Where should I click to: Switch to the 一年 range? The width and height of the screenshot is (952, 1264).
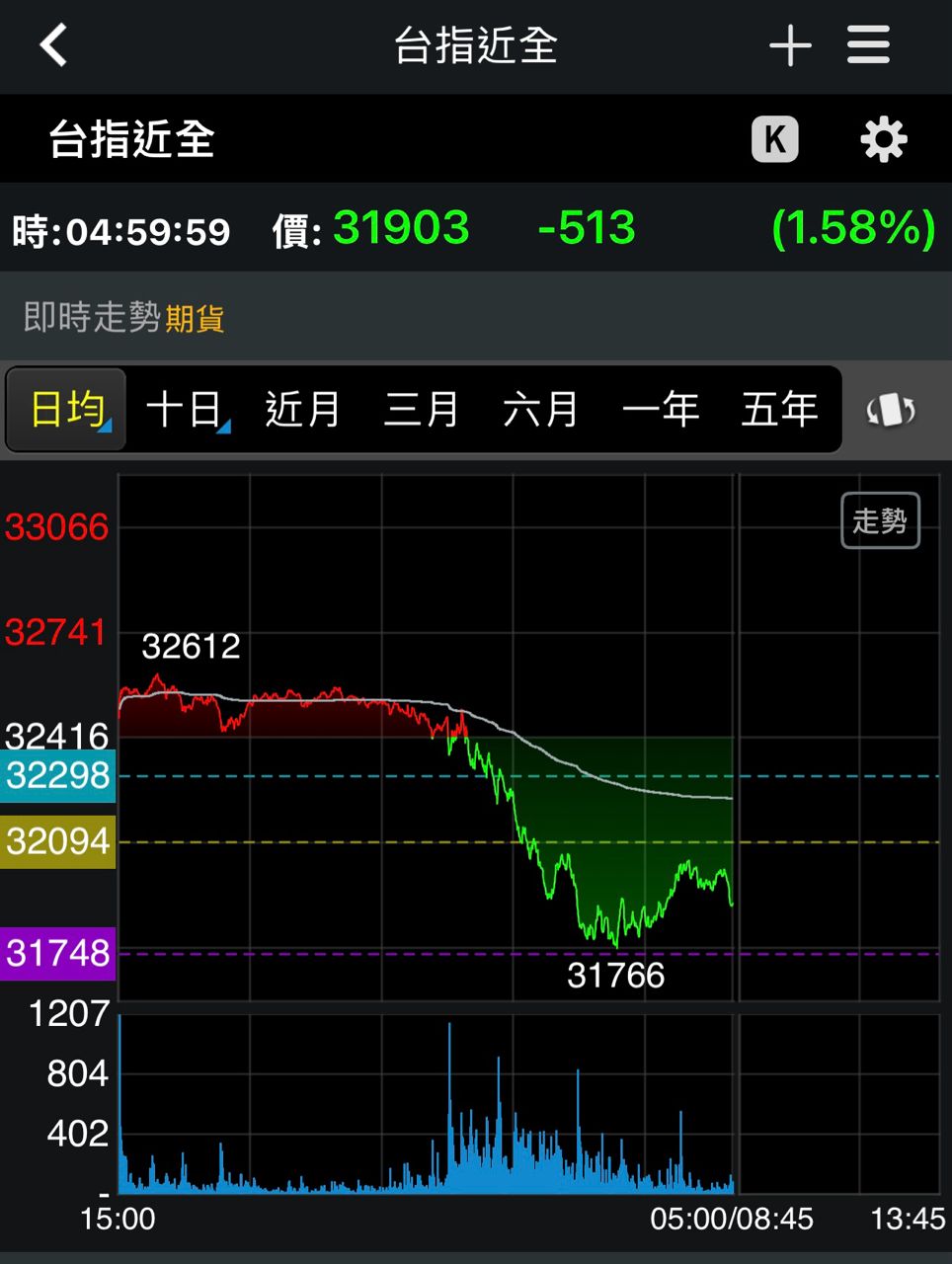(x=660, y=409)
